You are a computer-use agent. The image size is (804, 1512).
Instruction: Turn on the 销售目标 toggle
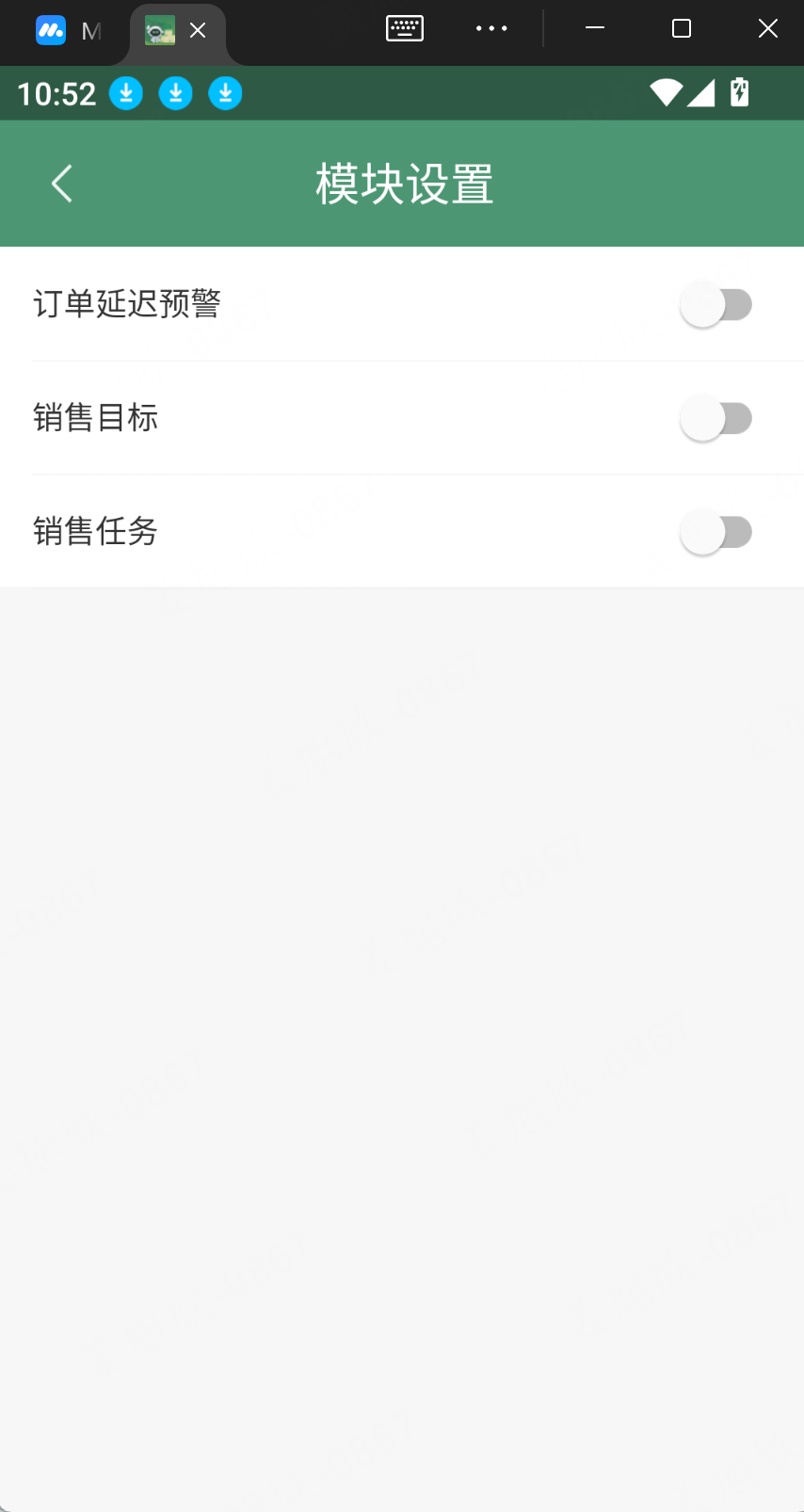tap(716, 419)
